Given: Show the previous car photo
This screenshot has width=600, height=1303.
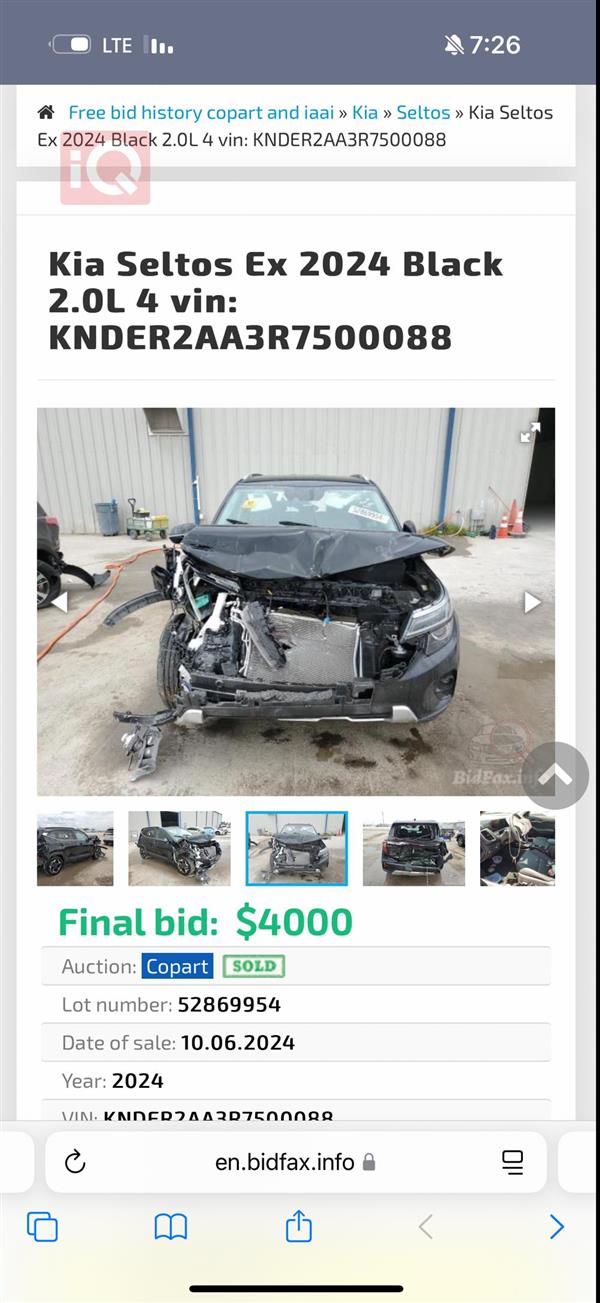Looking at the screenshot, I should 59,602.
